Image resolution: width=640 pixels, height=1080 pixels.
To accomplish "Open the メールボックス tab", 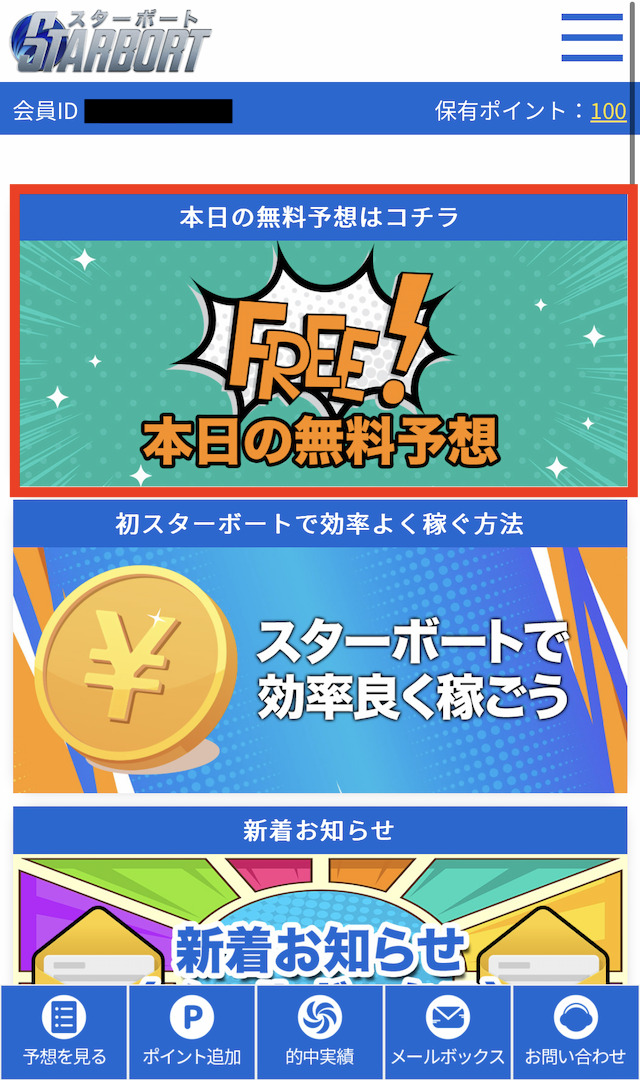I will tap(448, 1032).
